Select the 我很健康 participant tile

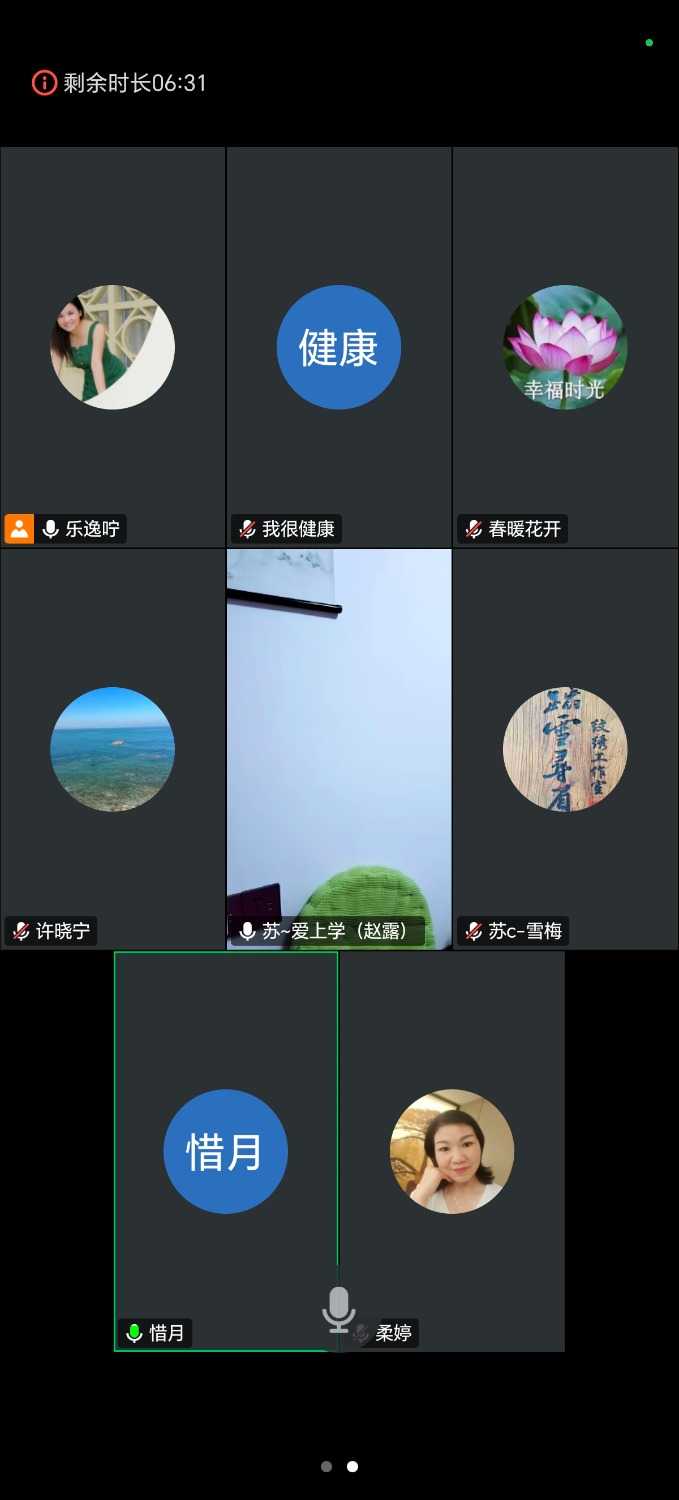(339, 347)
